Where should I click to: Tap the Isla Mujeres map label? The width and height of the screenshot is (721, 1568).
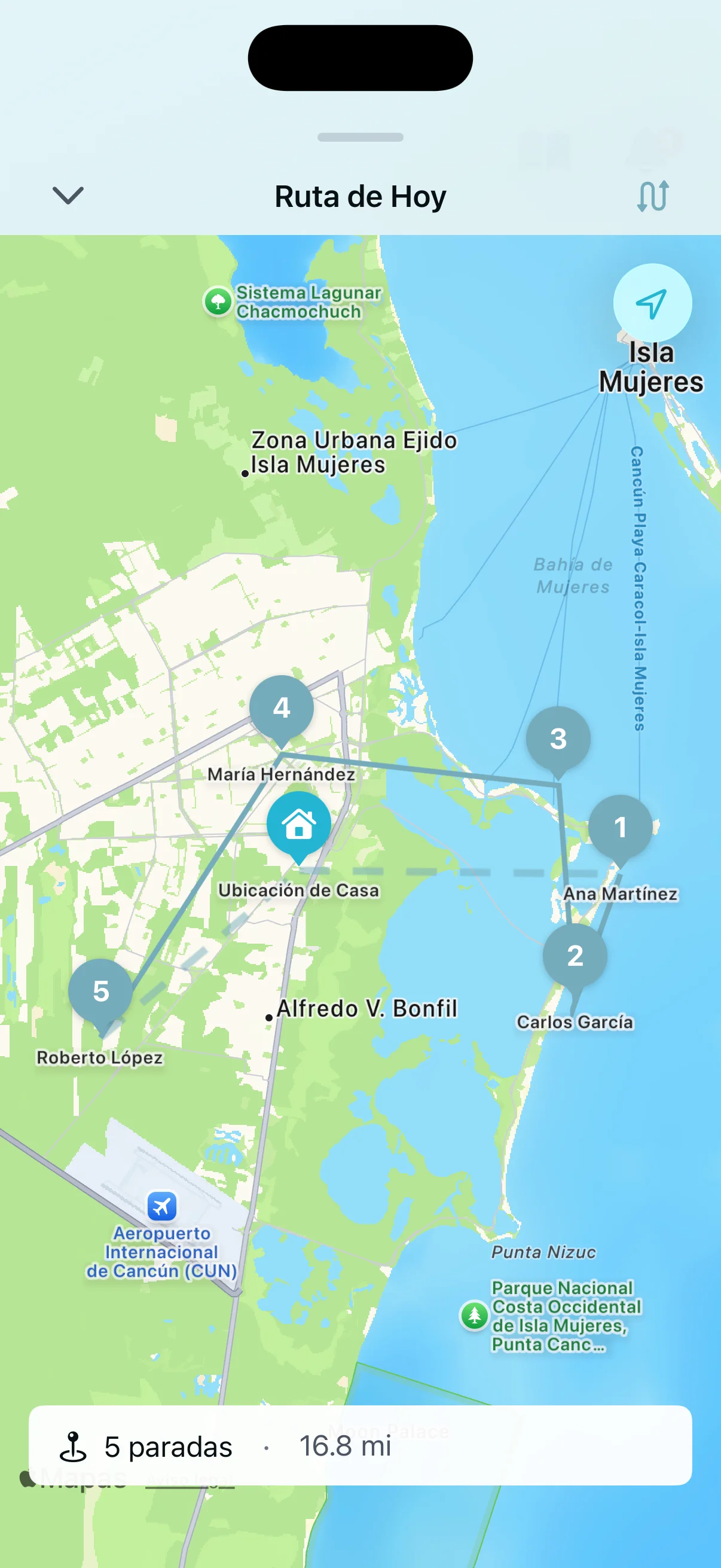[651, 368]
